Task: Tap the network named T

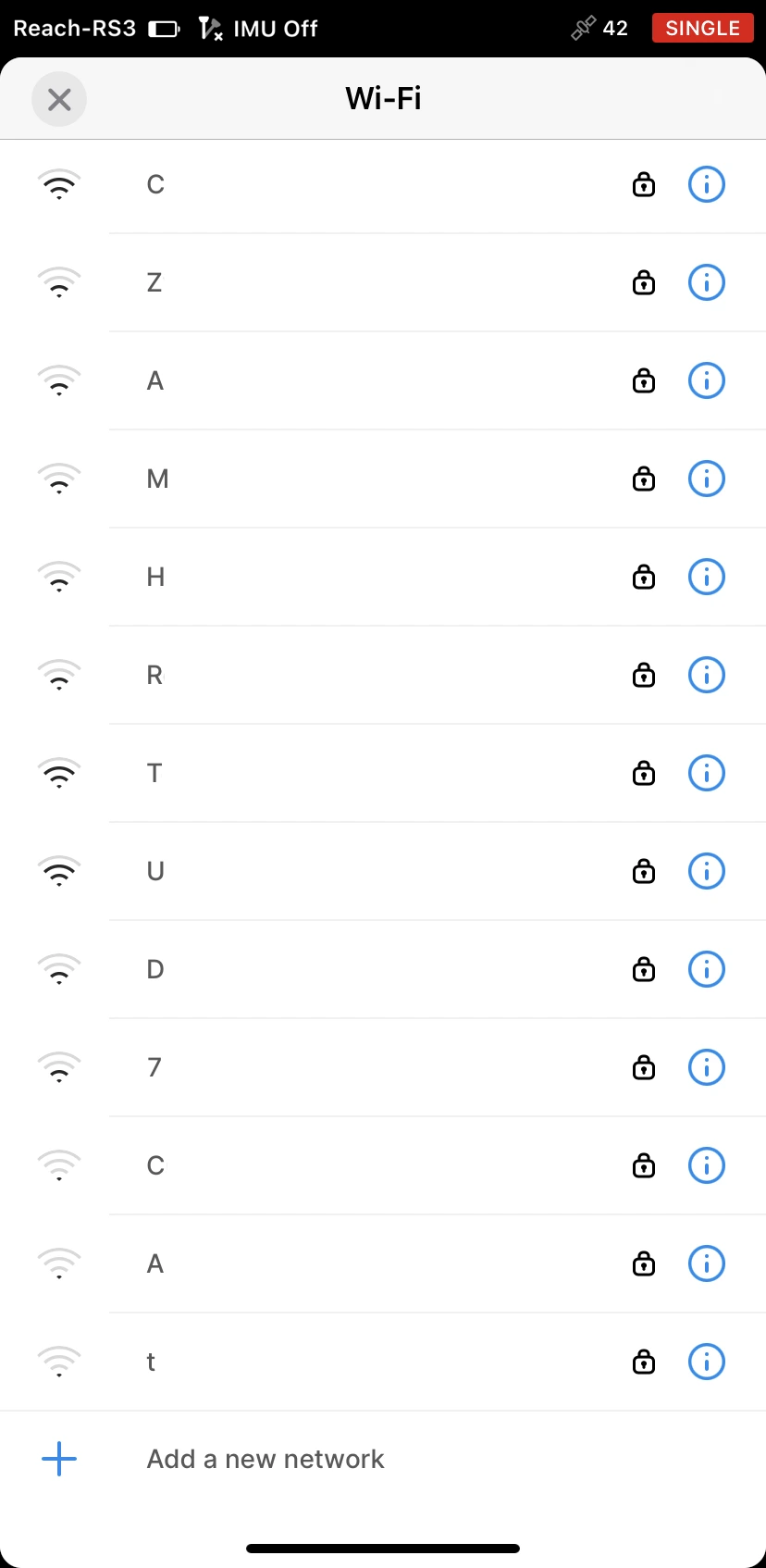Action: coord(154,773)
